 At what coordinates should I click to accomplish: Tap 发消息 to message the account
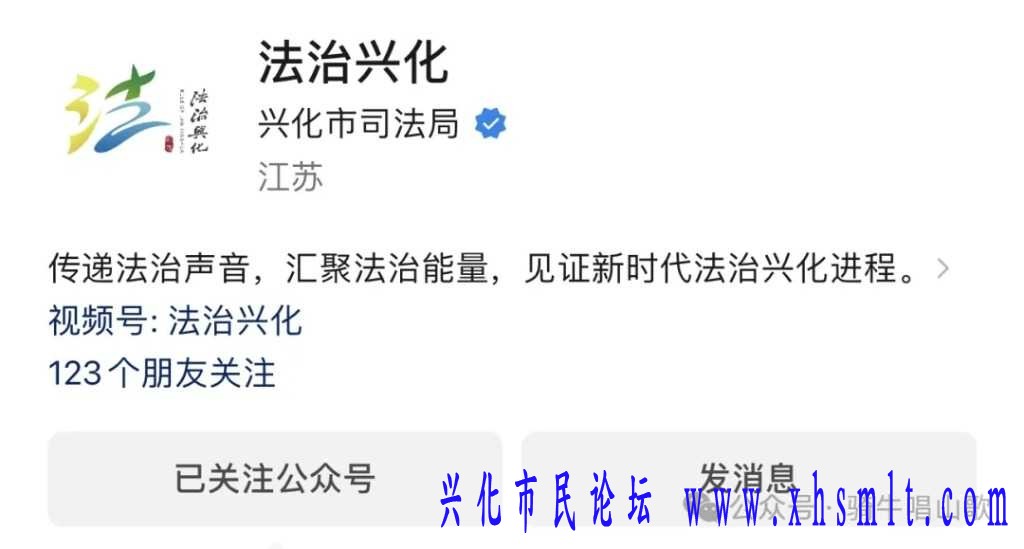tap(748, 478)
